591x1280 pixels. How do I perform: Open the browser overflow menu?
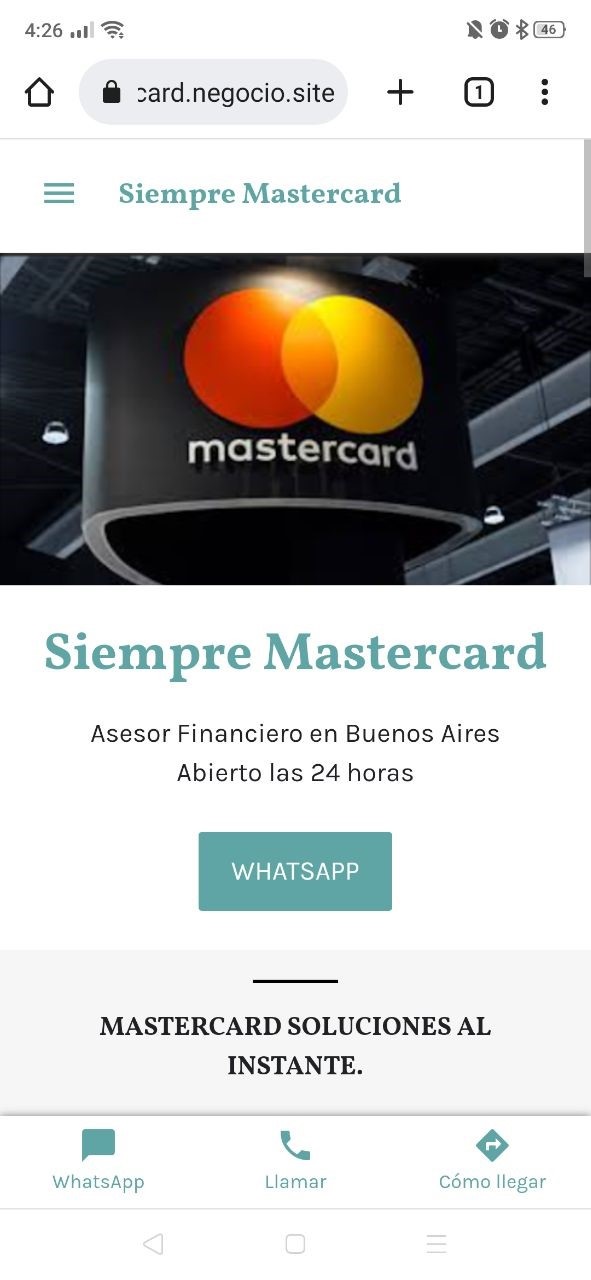click(x=544, y=93)
